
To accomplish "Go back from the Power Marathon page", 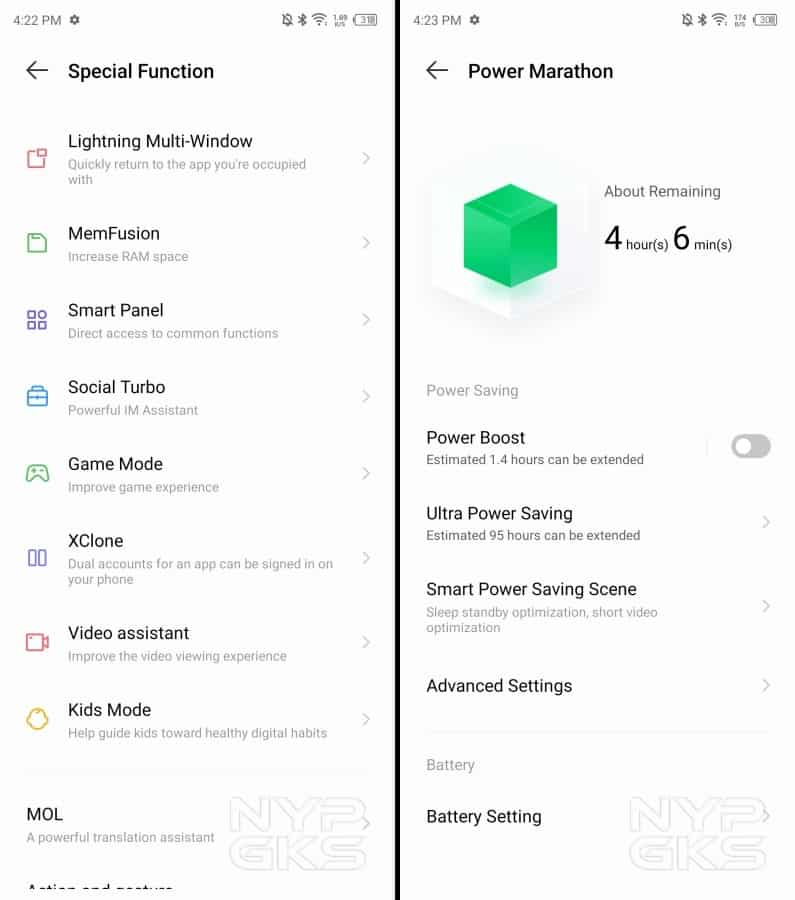I will [437, 70].
